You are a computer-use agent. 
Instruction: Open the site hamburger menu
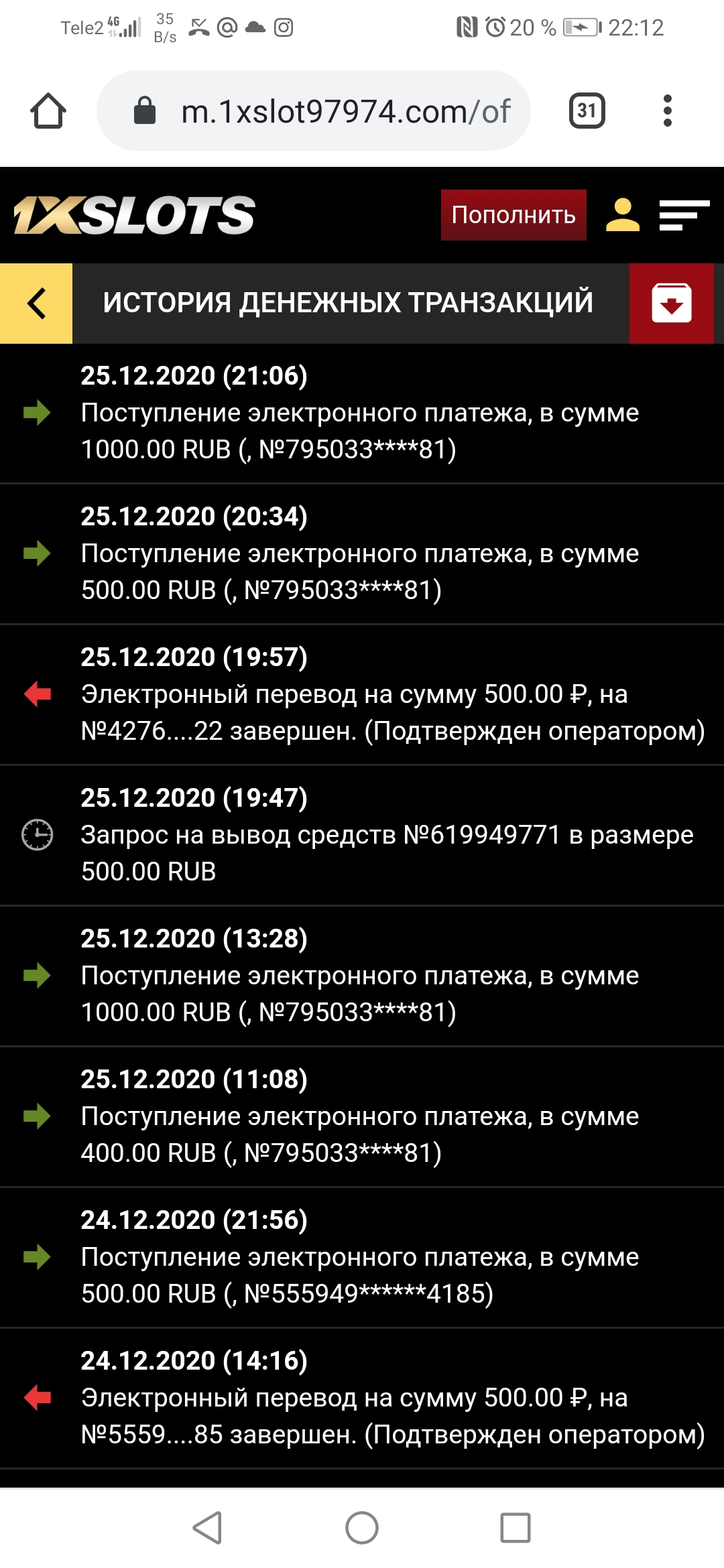click(x=684, y=215)
